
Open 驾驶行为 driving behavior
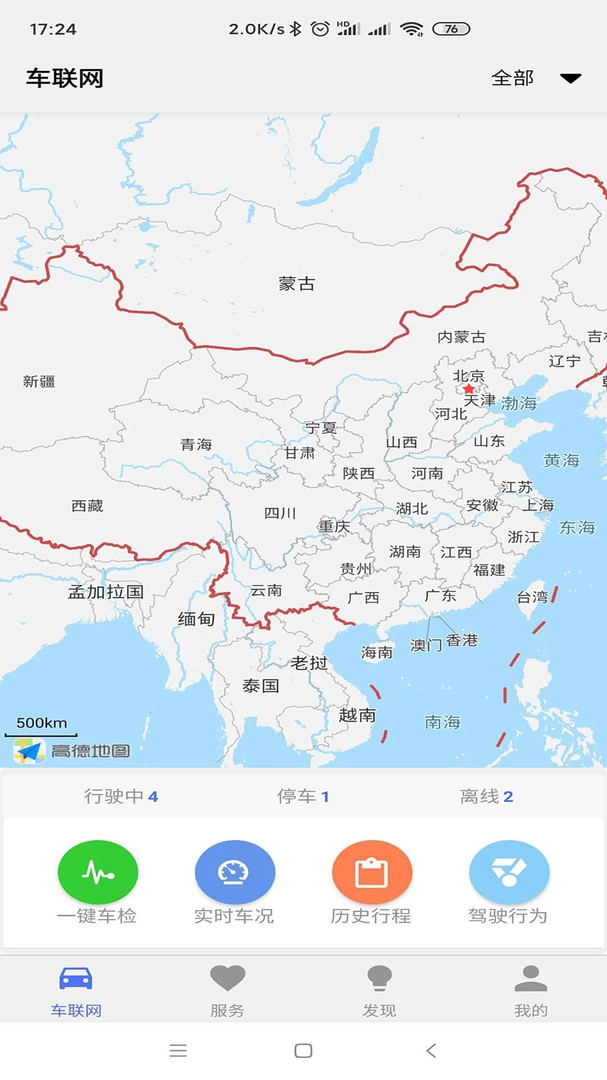(508, 873)
